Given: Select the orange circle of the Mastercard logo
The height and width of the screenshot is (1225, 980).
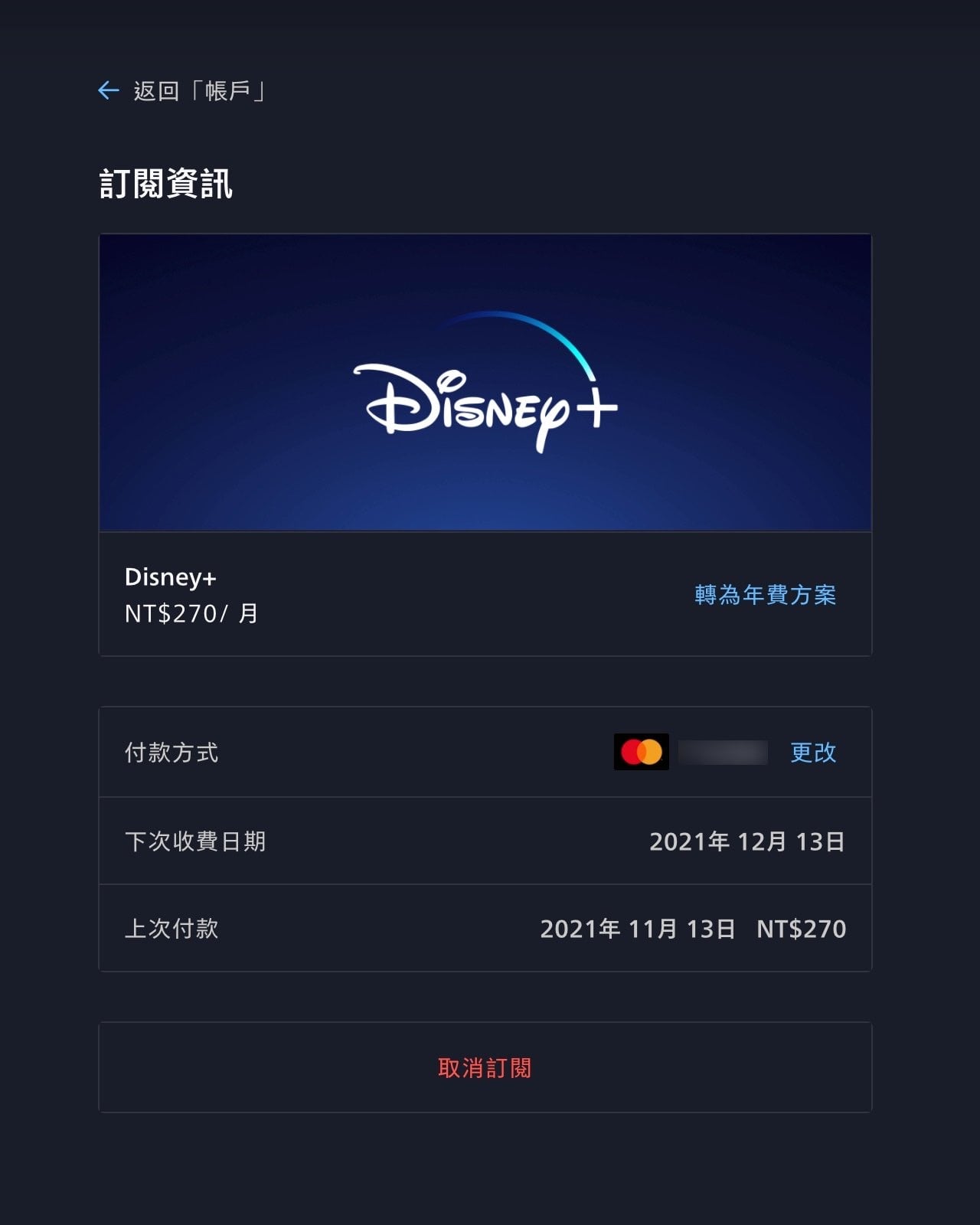Looking at the screenshot, I should 653,753.
